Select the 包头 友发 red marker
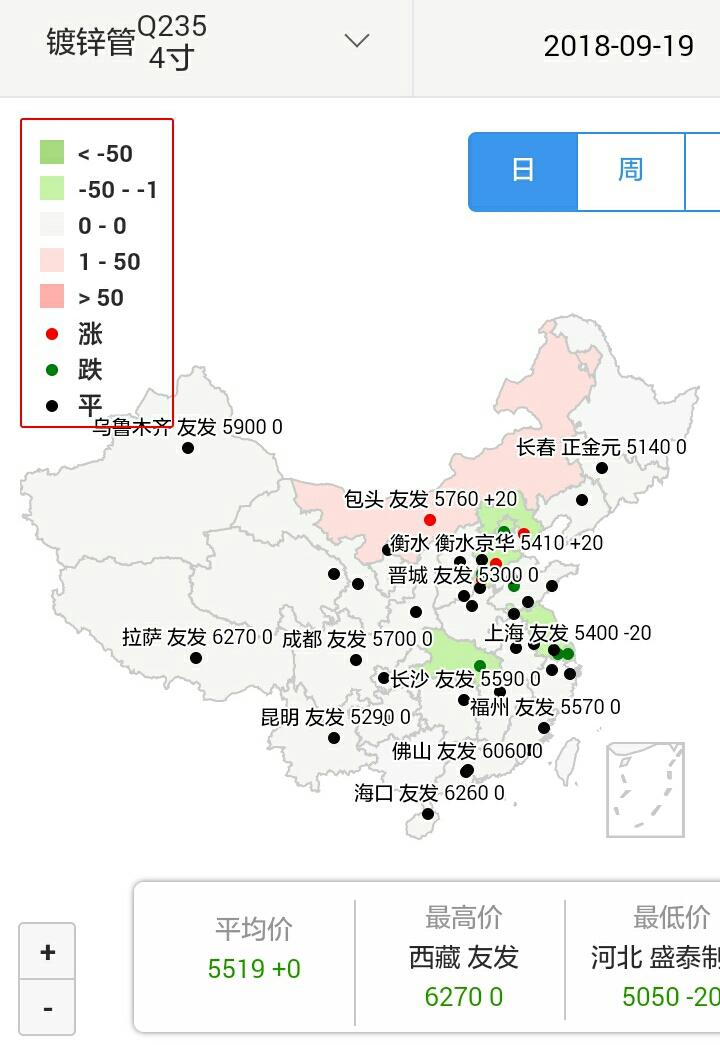720x1045 pixels. 430,520
